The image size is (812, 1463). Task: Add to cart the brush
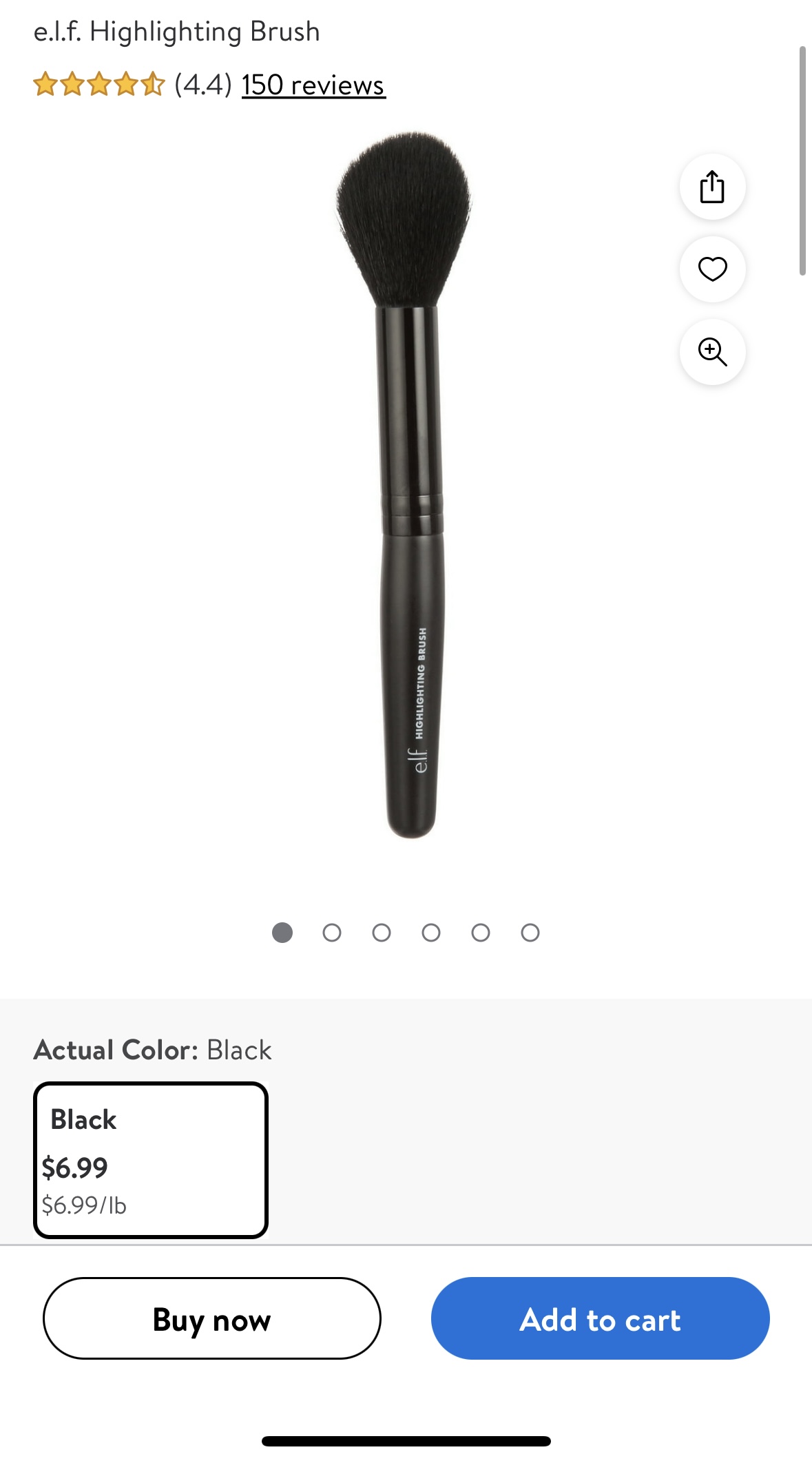600,1318
